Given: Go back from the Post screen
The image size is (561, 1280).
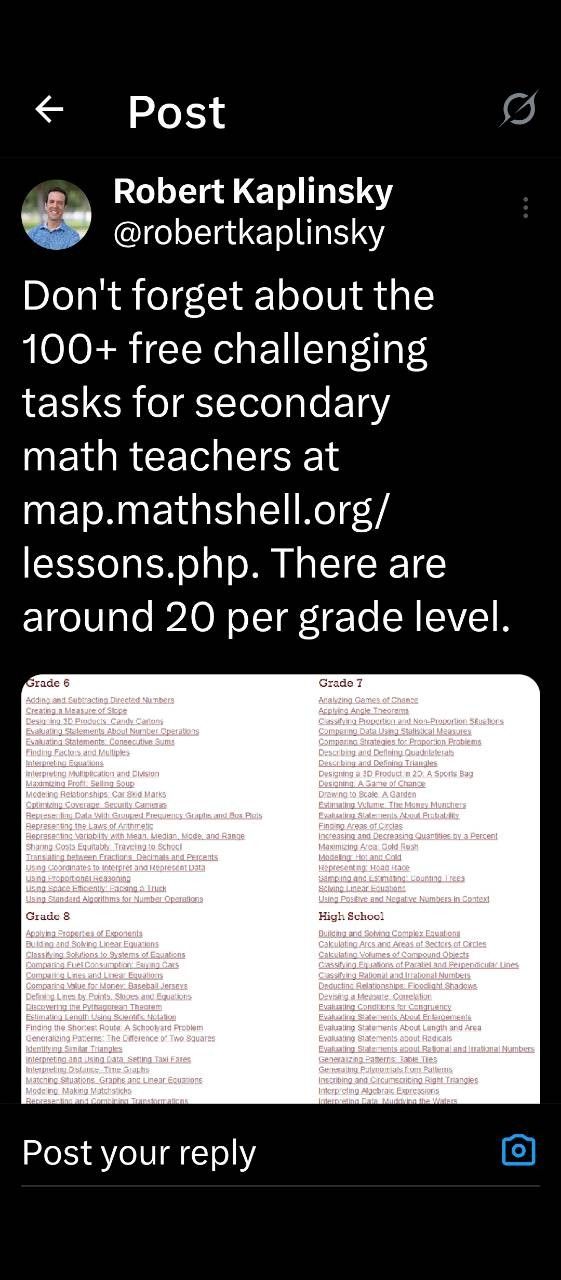Looking at the screenshot, I should 49,110.
